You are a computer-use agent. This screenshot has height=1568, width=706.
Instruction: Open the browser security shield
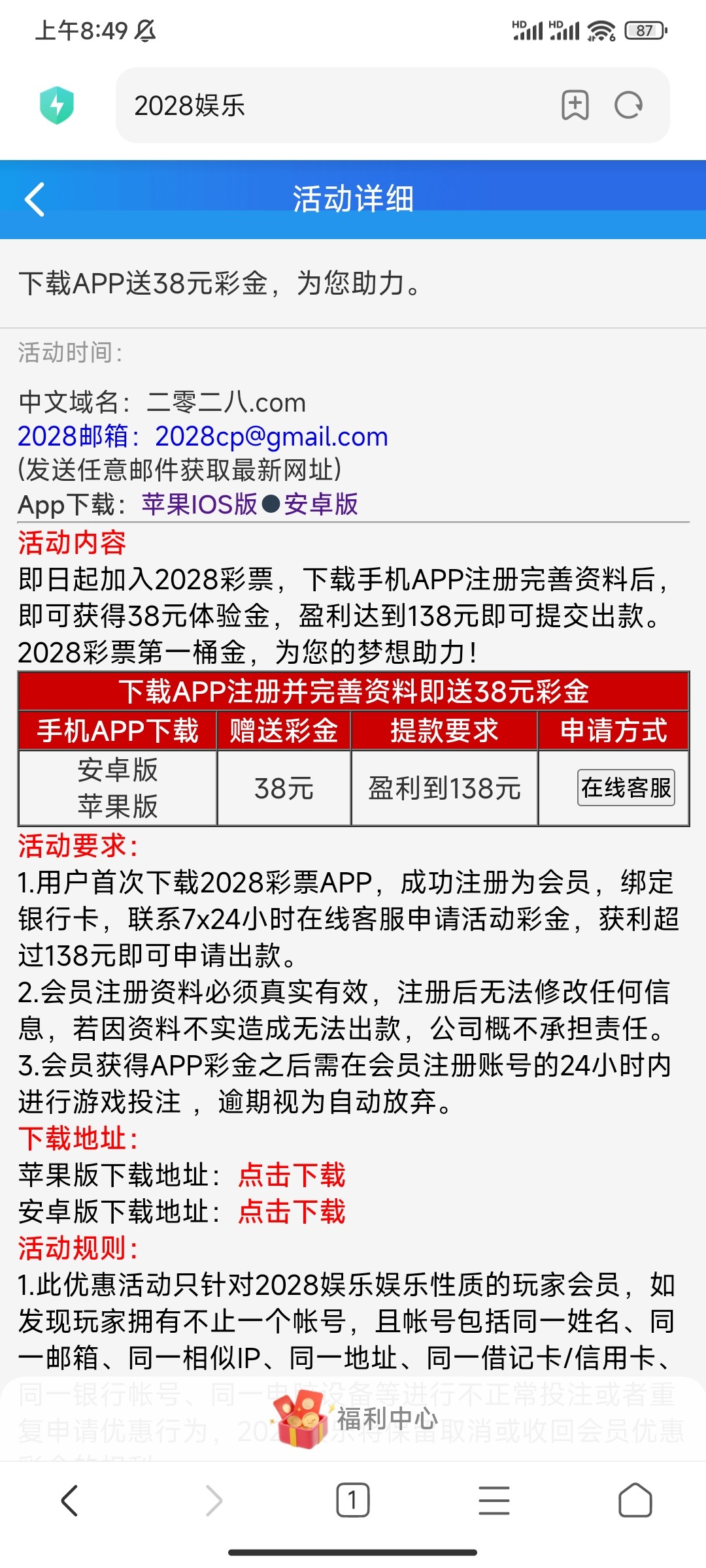pyautogui.click(x=57, y=105)
